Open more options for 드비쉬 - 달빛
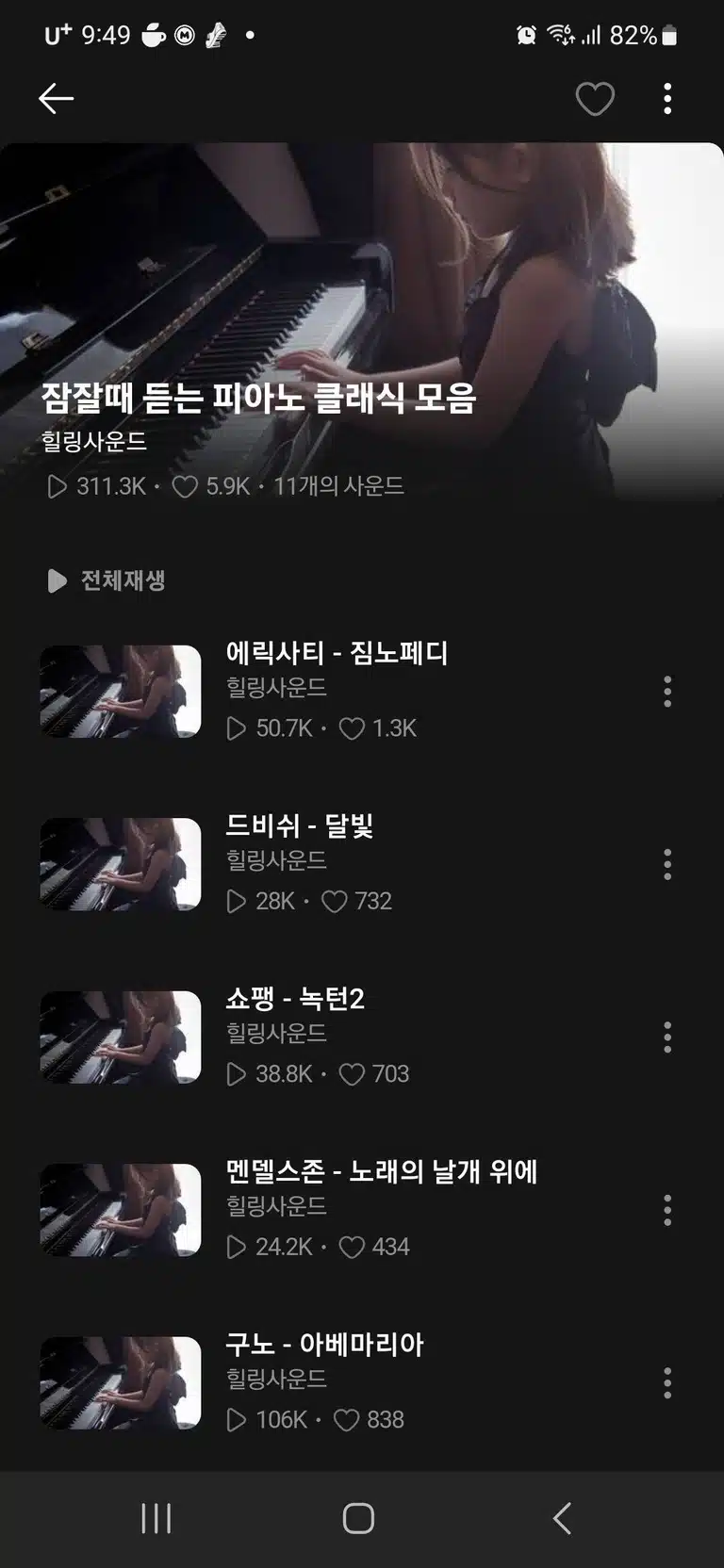Screen dimensions: 724x1568 pos(667,864)
